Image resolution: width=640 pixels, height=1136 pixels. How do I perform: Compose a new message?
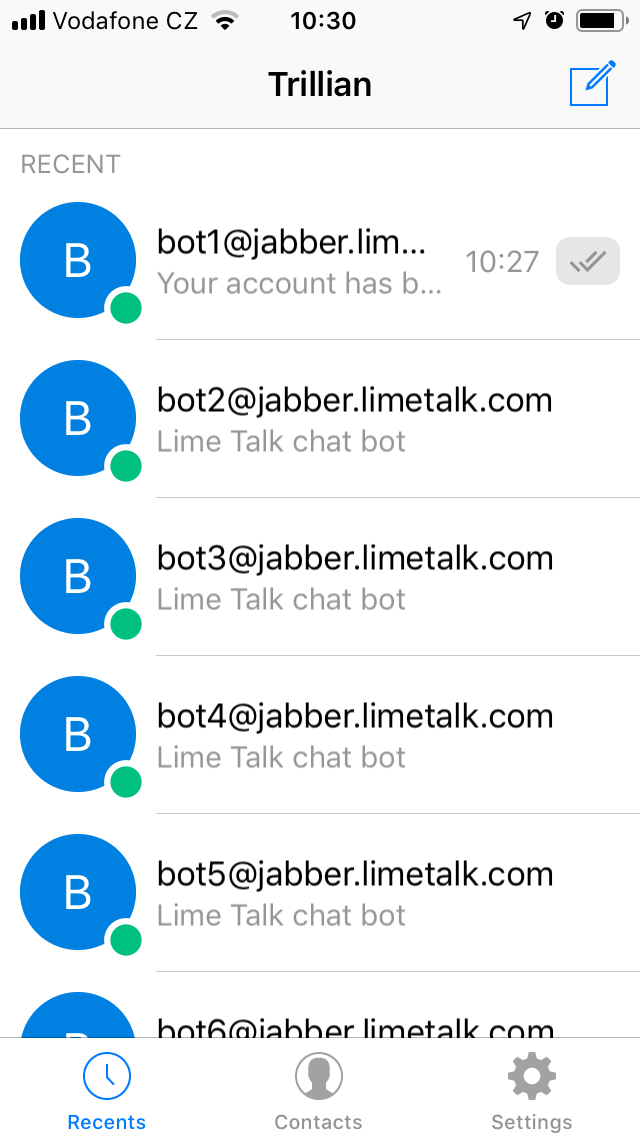pos(593,83)
